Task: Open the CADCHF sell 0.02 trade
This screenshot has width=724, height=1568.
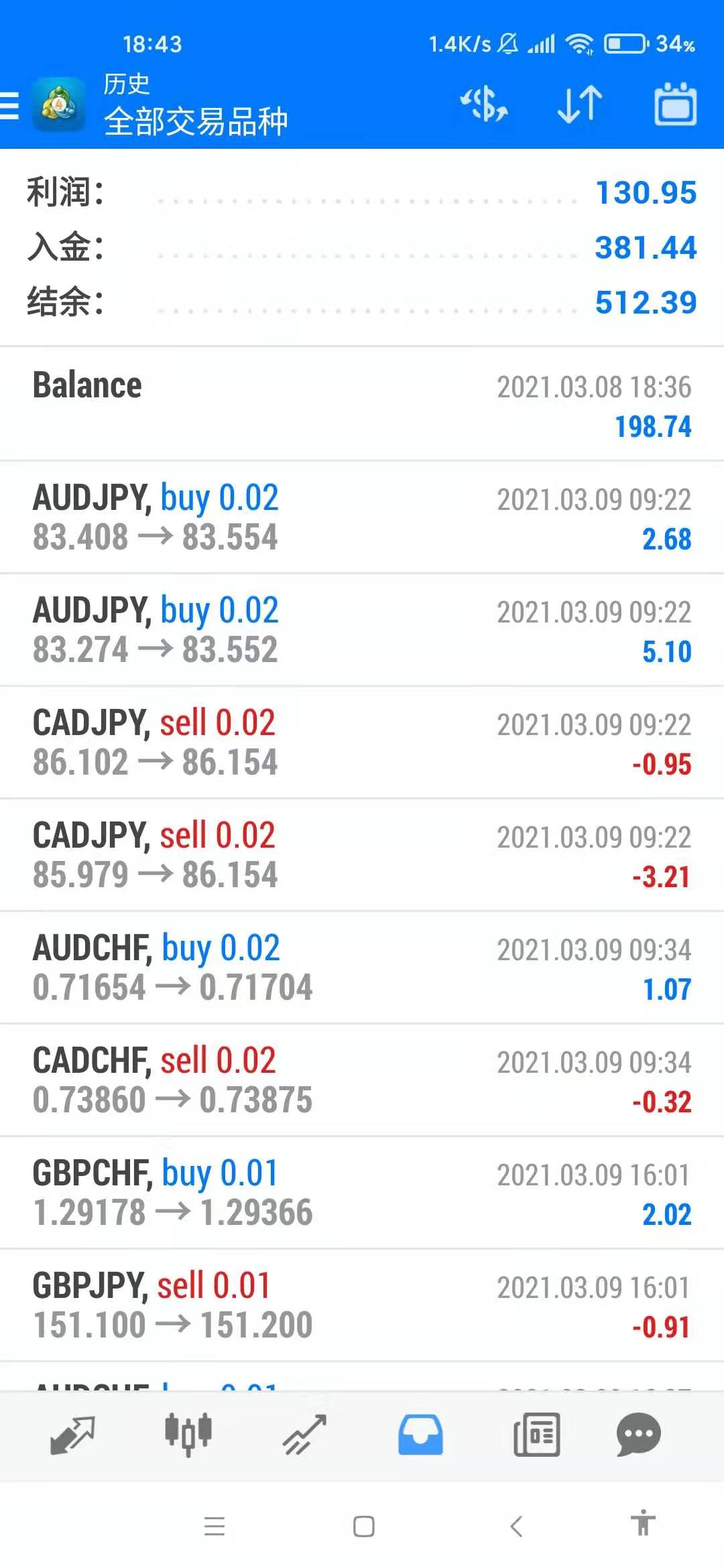Action: [x=362, y=1080]
